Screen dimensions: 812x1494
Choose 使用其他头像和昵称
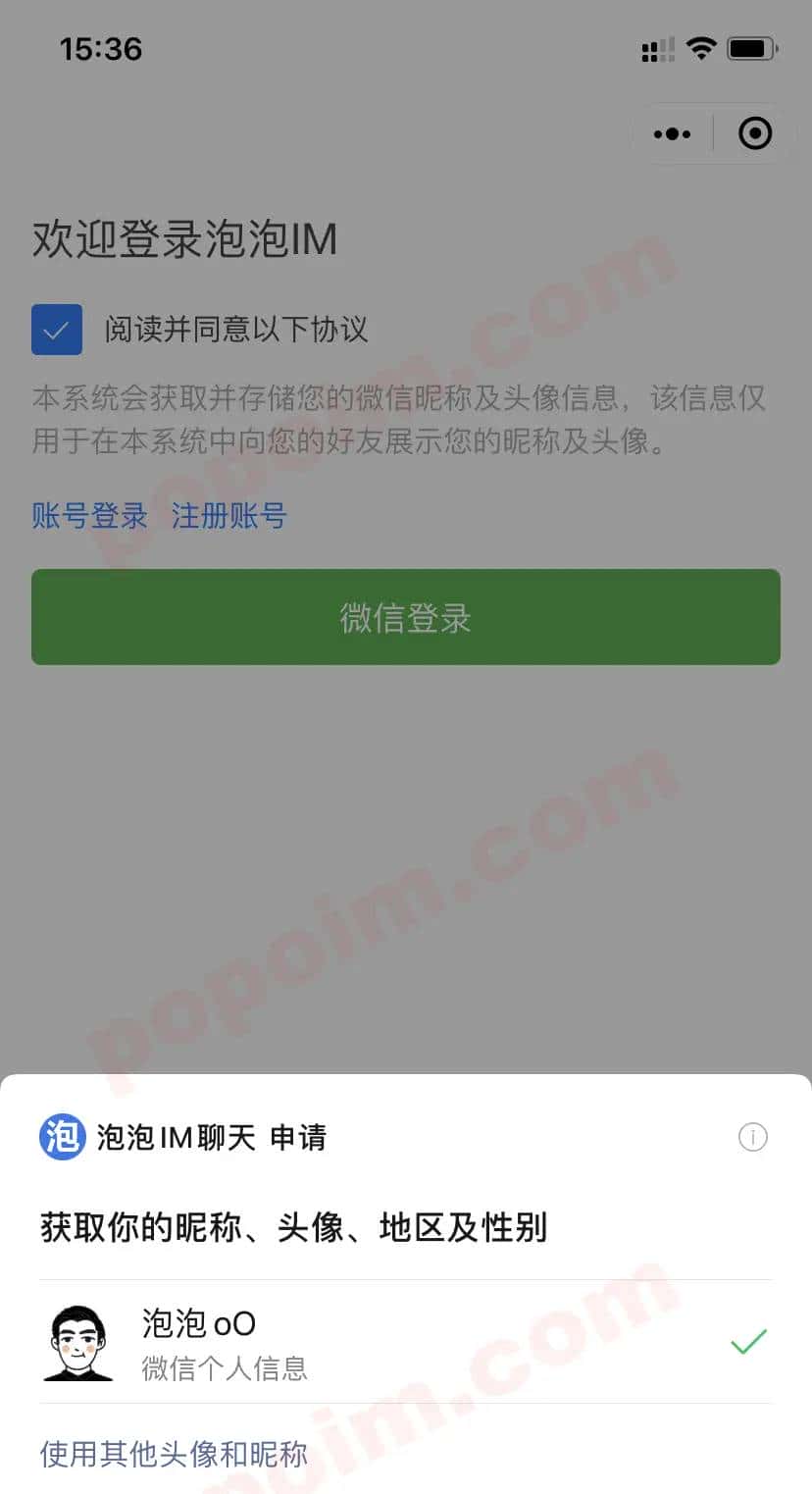174,1453
